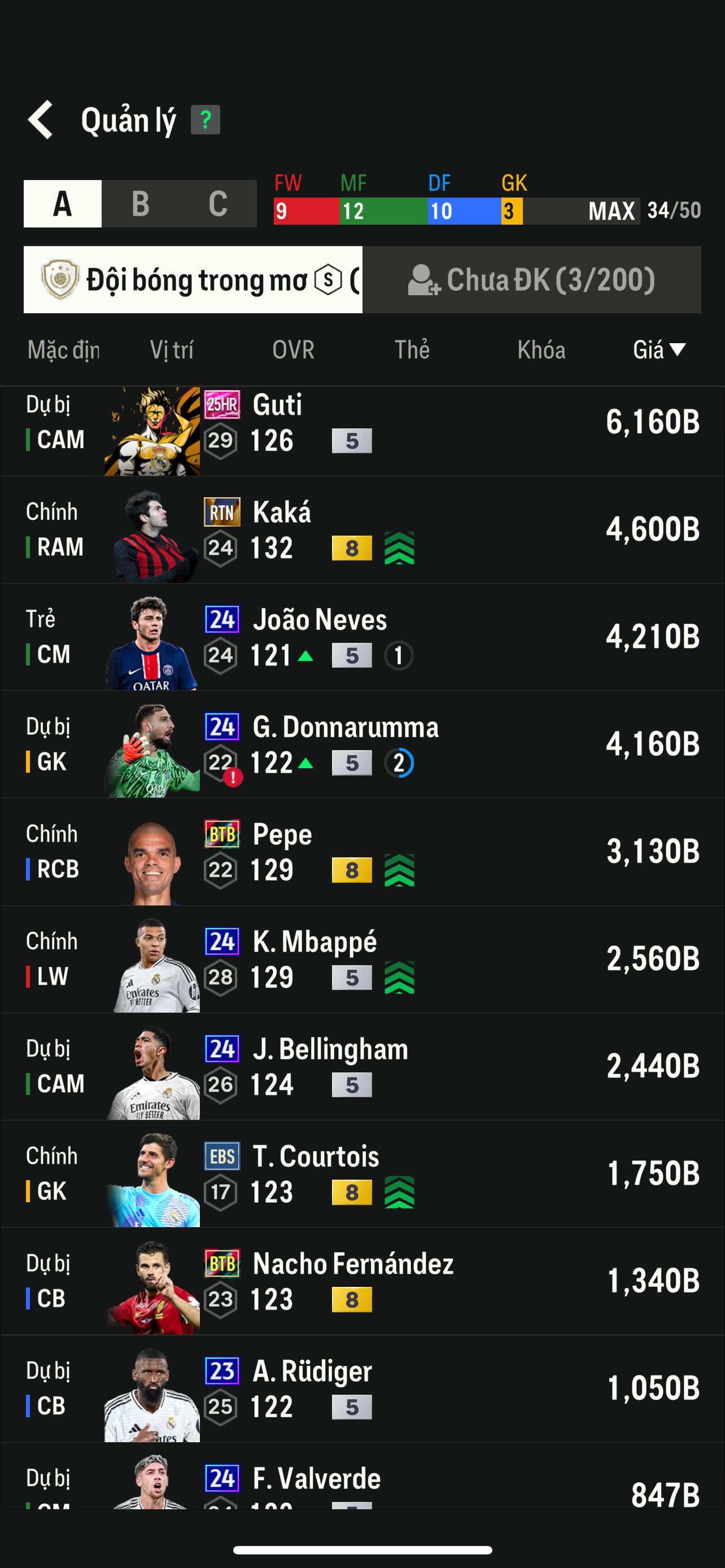The height and width of the screenshot is (1568, 725).
Task: Open the green question mark help
Action: [205, 120]
